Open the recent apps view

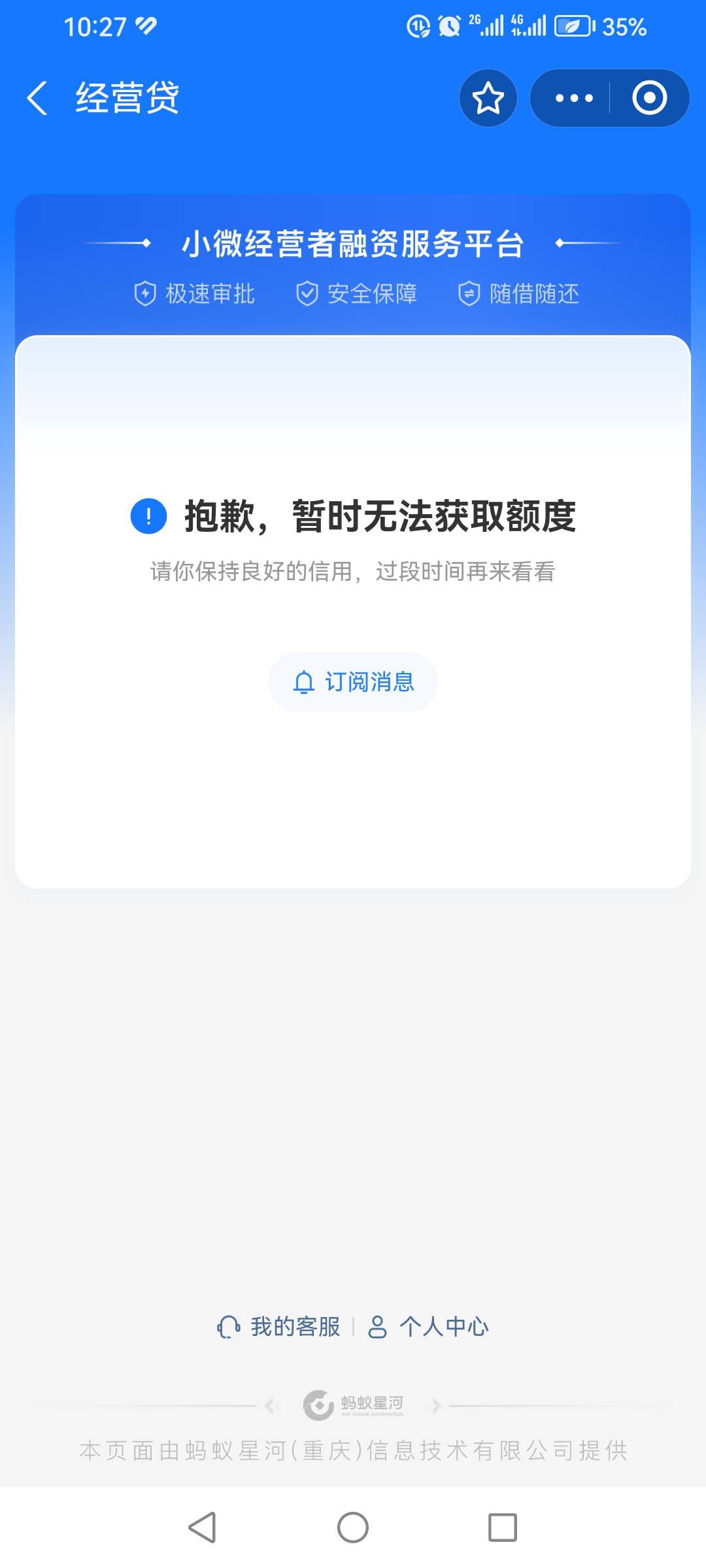coord(503,1527)
